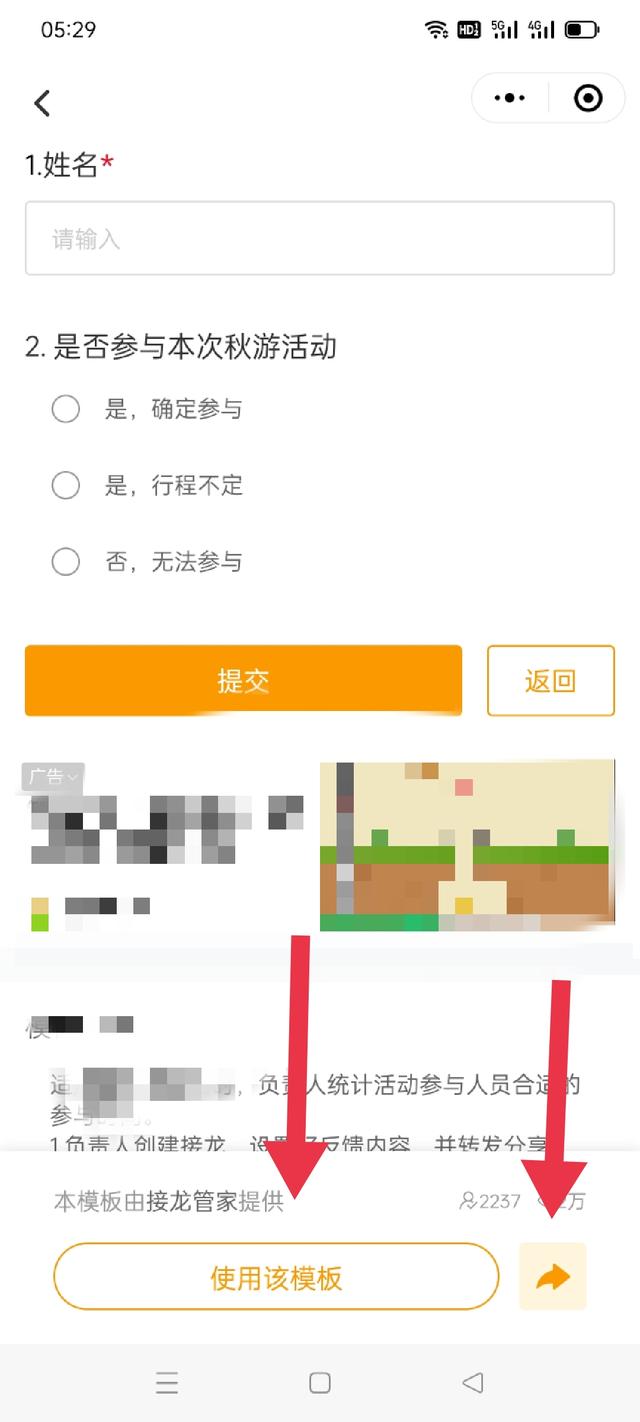Image resolution: width=640 pixels, height=1422 pixels.
Task: Select 是，确定参与 option
Action: 66,409
